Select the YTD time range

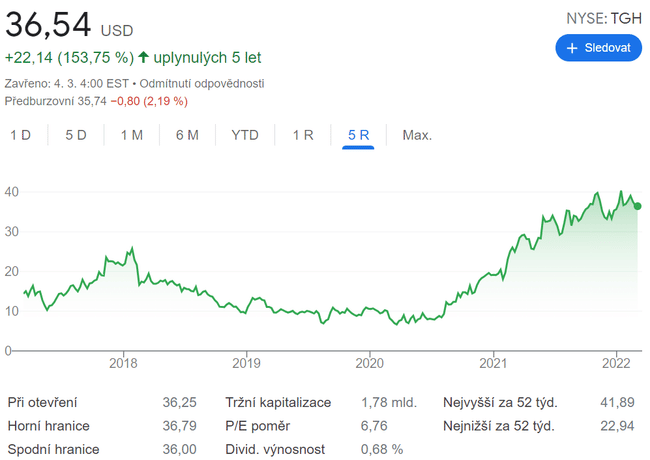[x=245, y=135]
